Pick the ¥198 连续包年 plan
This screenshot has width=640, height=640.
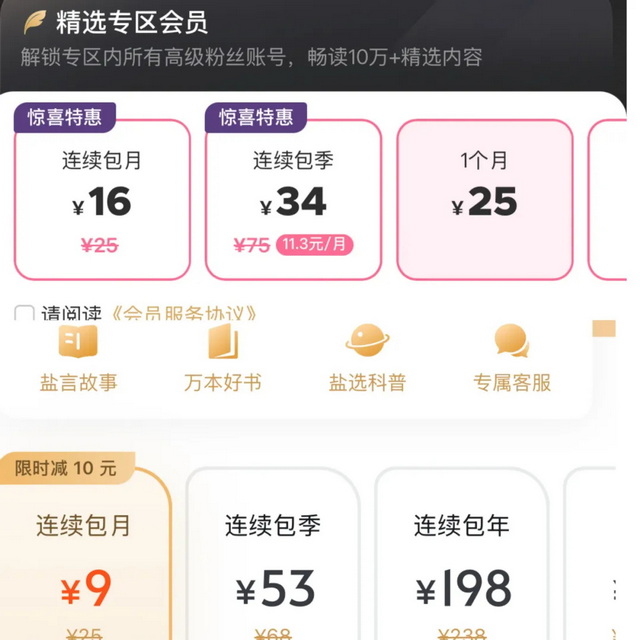click(x=462, y=560)
